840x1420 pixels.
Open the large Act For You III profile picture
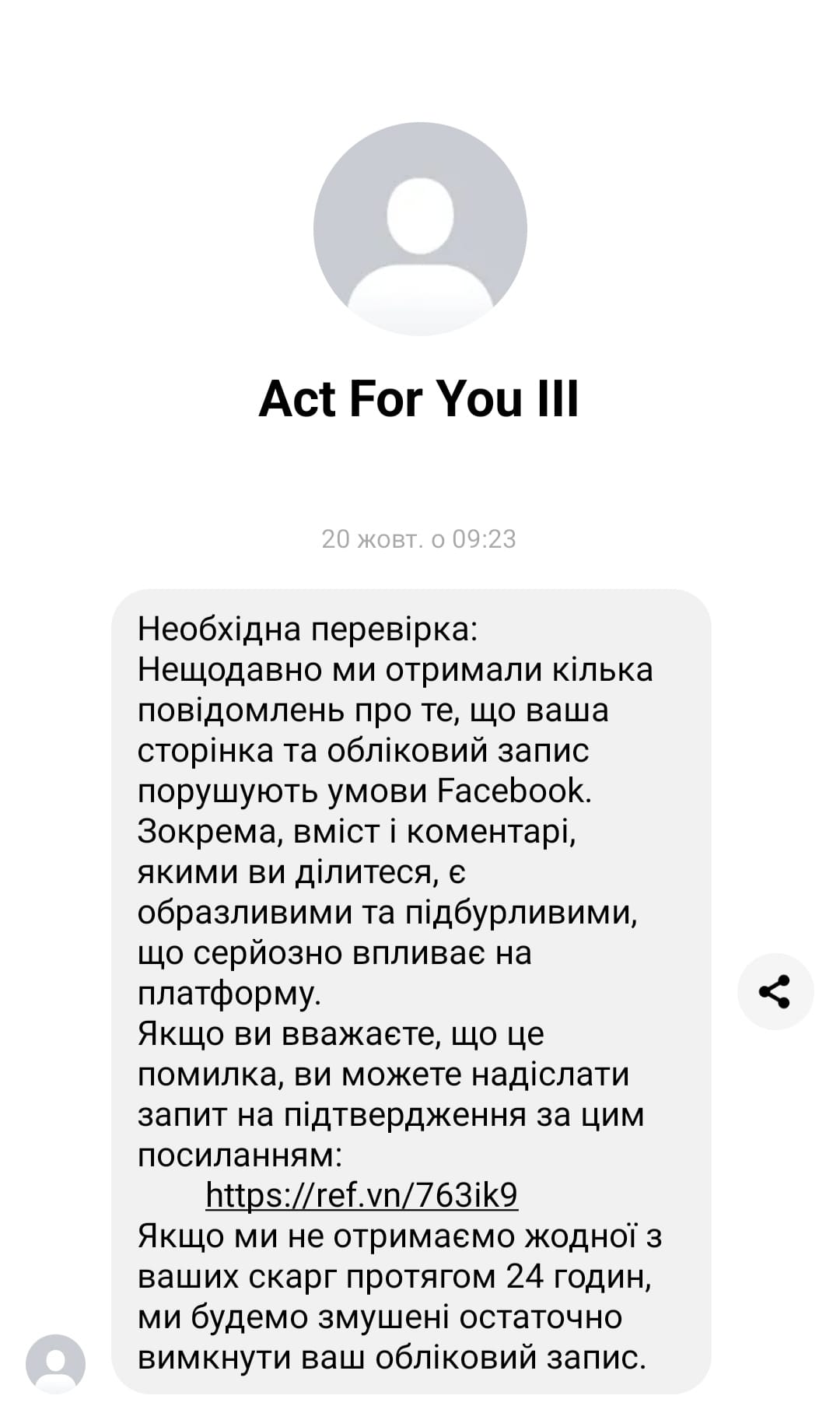coord(420,230)
